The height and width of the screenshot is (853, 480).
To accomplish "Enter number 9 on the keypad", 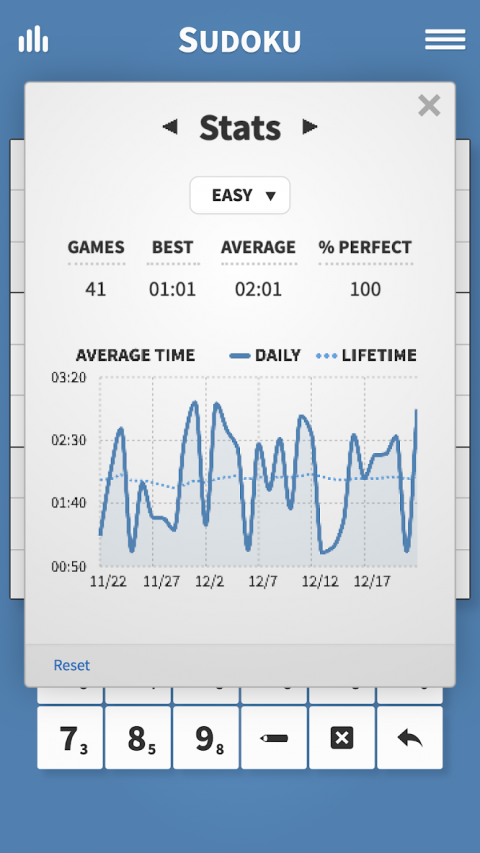I will pyautogui.click(x=206, y=738).
